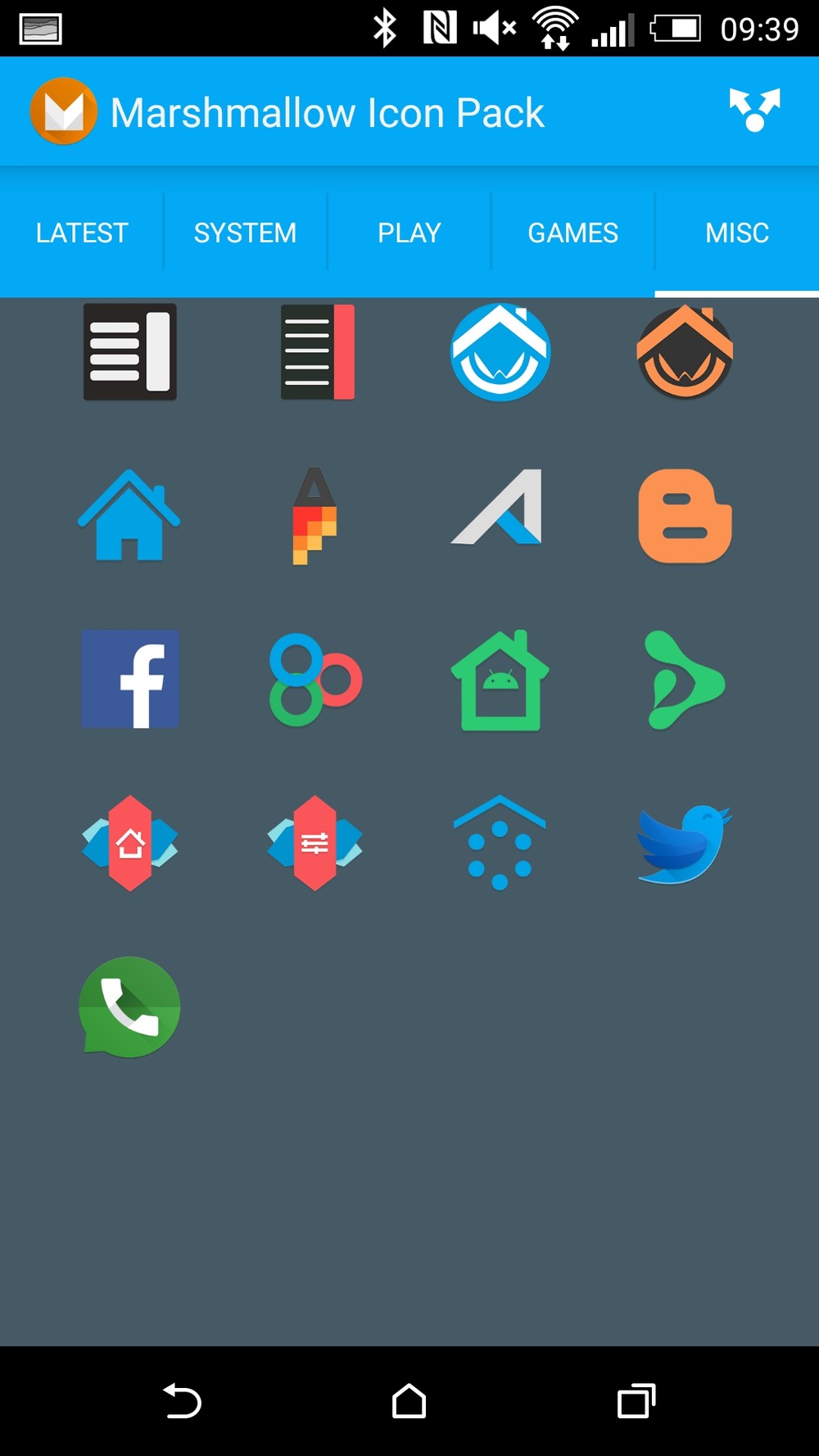Open the orange Blogger icon
The height and width of the screenshot is (1456, 819).
click(685, 516)
